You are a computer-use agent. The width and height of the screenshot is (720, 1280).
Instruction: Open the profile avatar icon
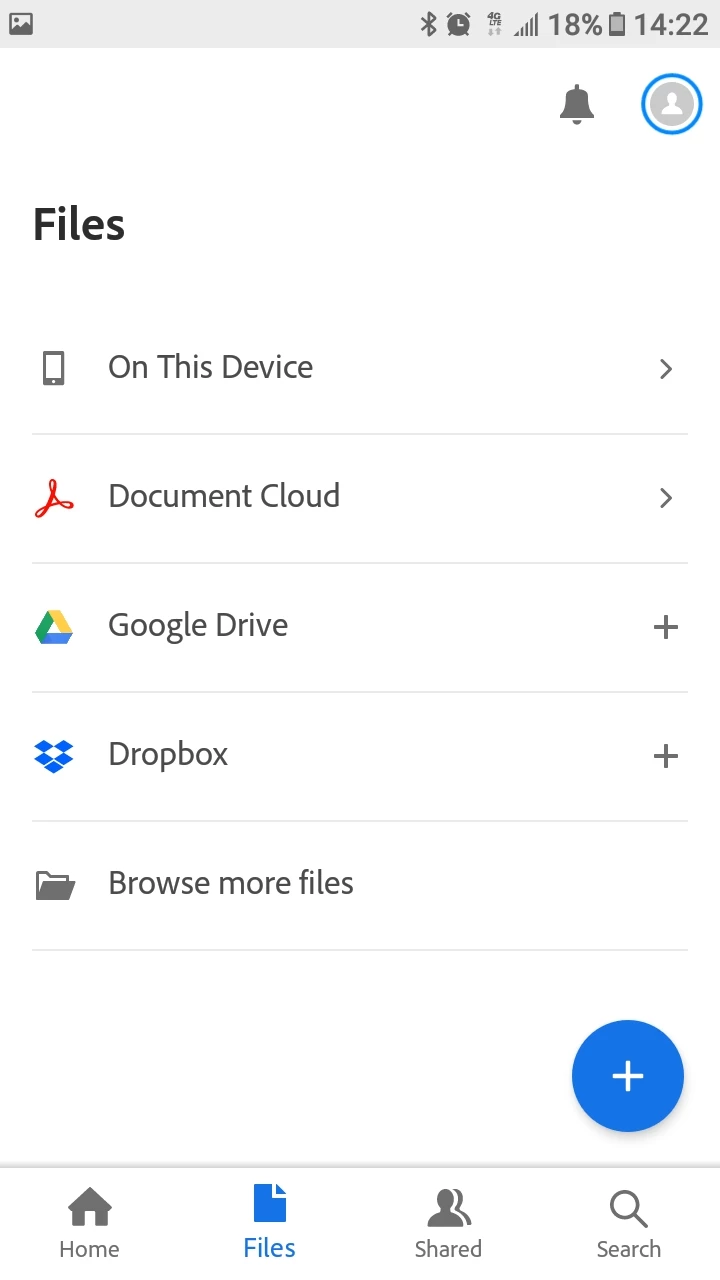click(671, 104)
